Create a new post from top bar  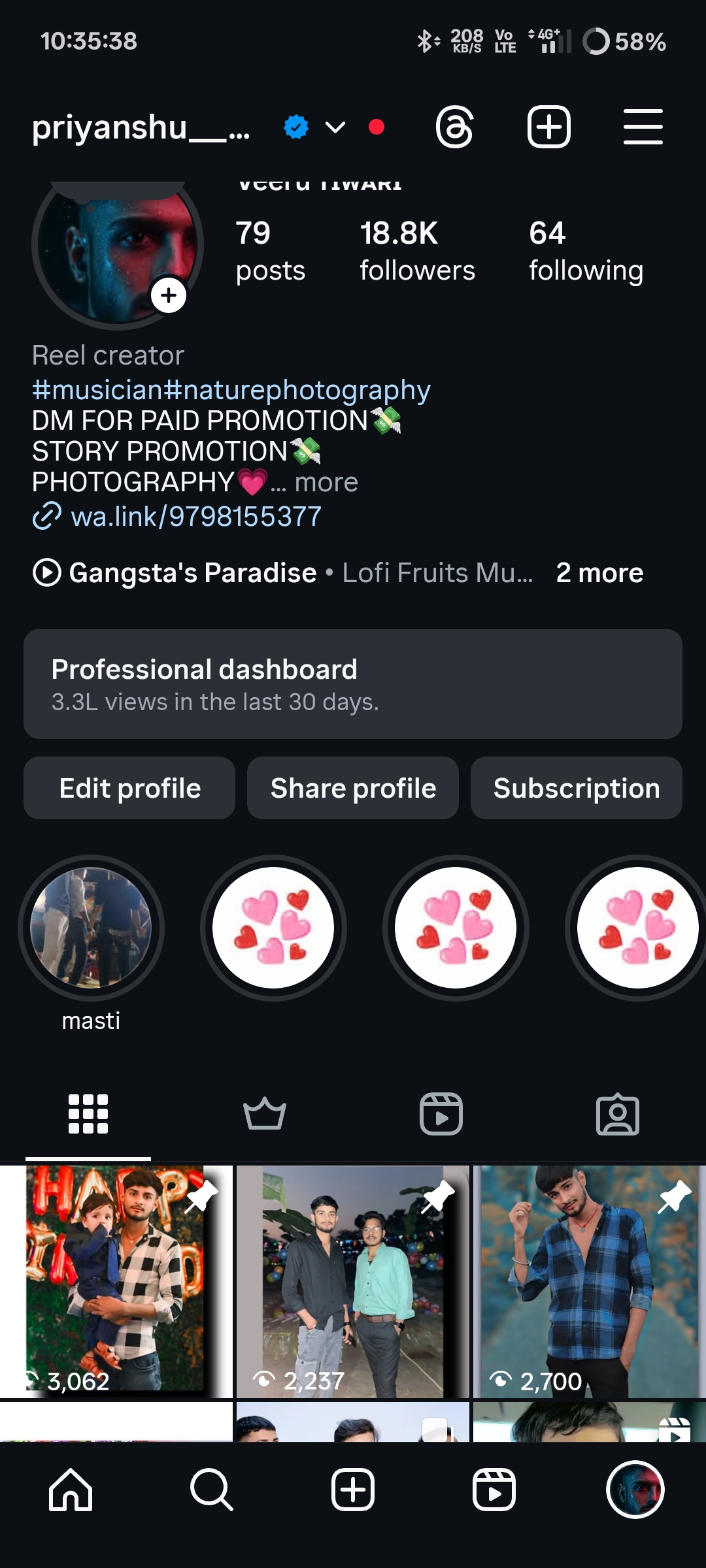548,127
